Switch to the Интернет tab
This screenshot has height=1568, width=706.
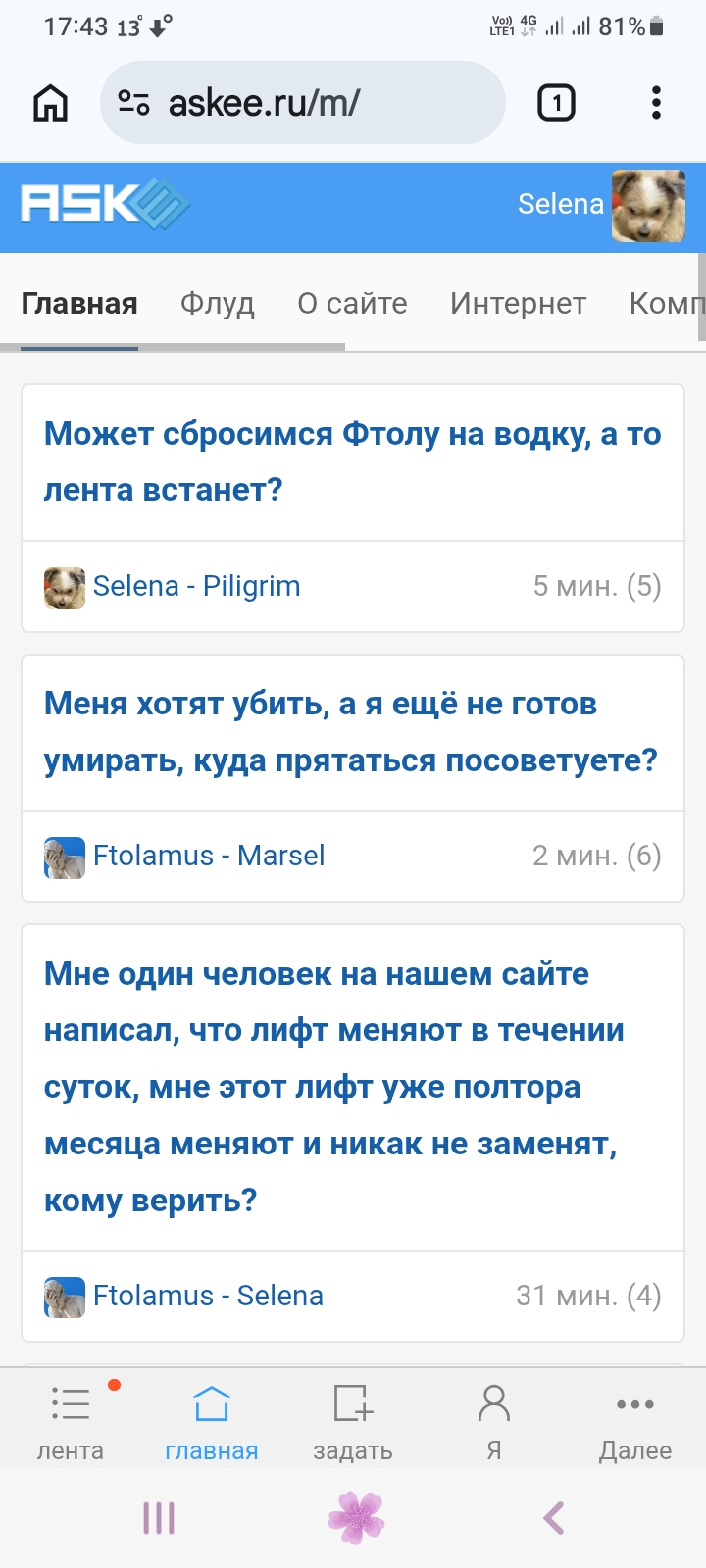click(x=518, y=304)
